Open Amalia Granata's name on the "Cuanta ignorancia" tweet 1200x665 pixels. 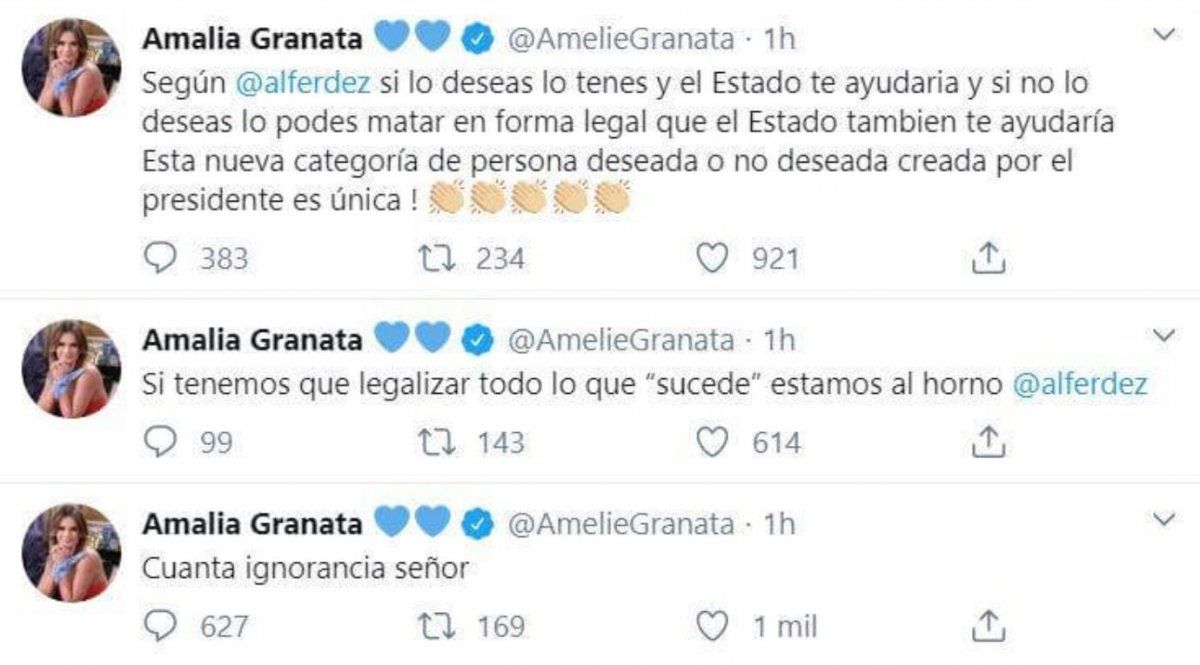[252, 523]
